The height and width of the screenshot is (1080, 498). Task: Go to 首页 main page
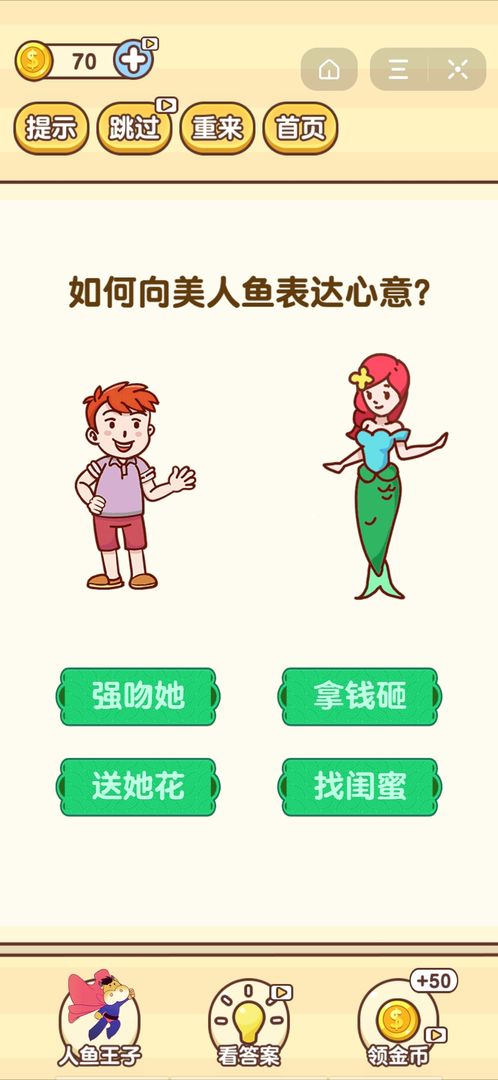[x=300, y=129]
